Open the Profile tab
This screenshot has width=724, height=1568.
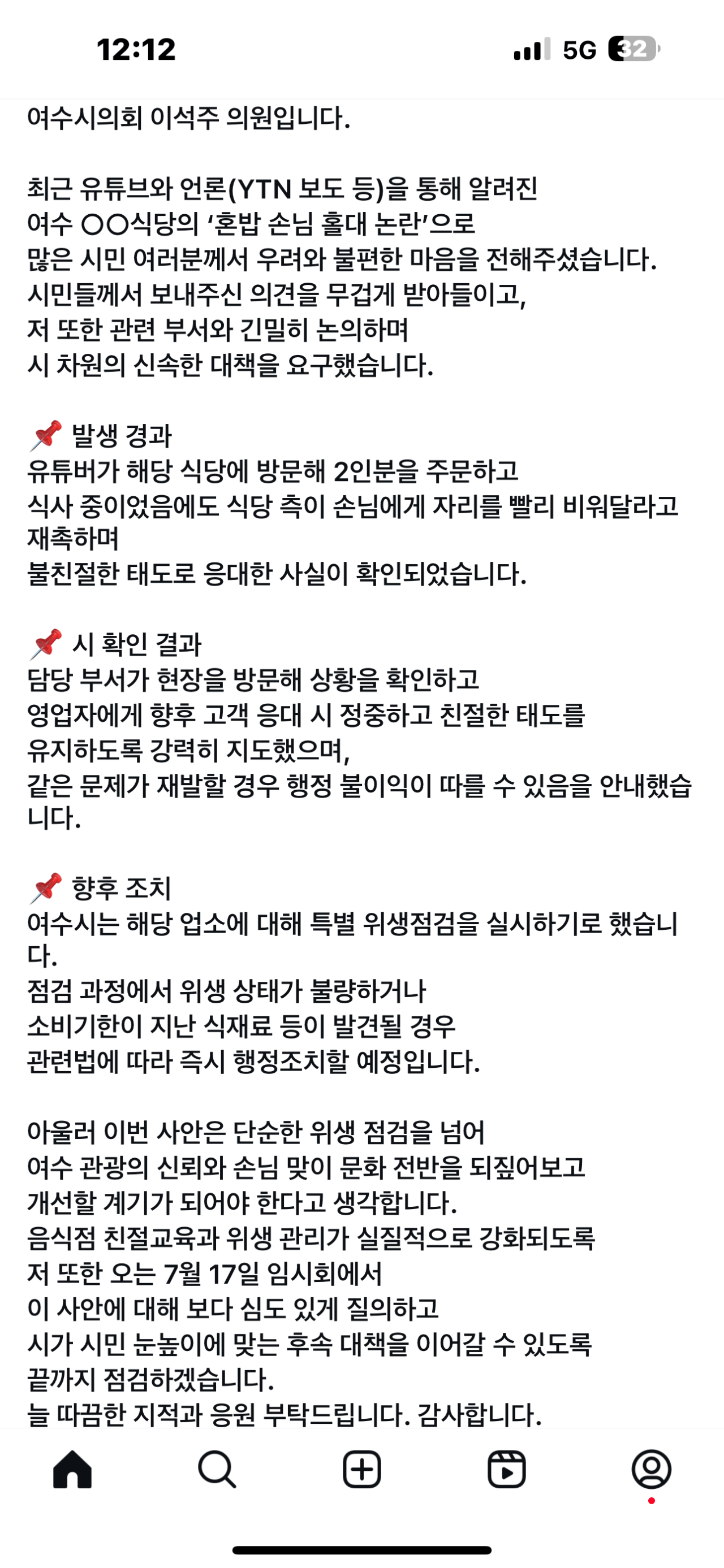pos(651,1470)
